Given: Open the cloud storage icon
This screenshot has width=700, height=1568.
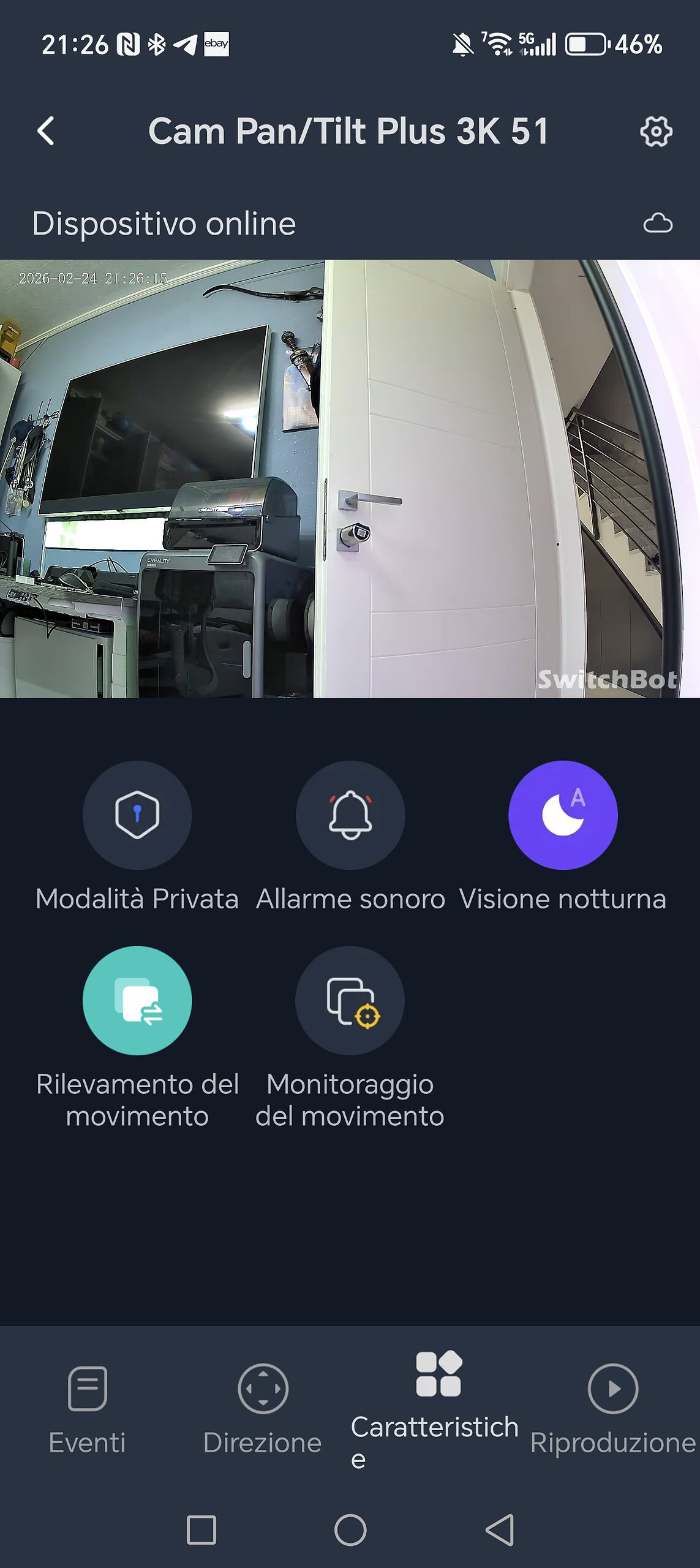Looking at the screenshot, I should click(658, 223).
